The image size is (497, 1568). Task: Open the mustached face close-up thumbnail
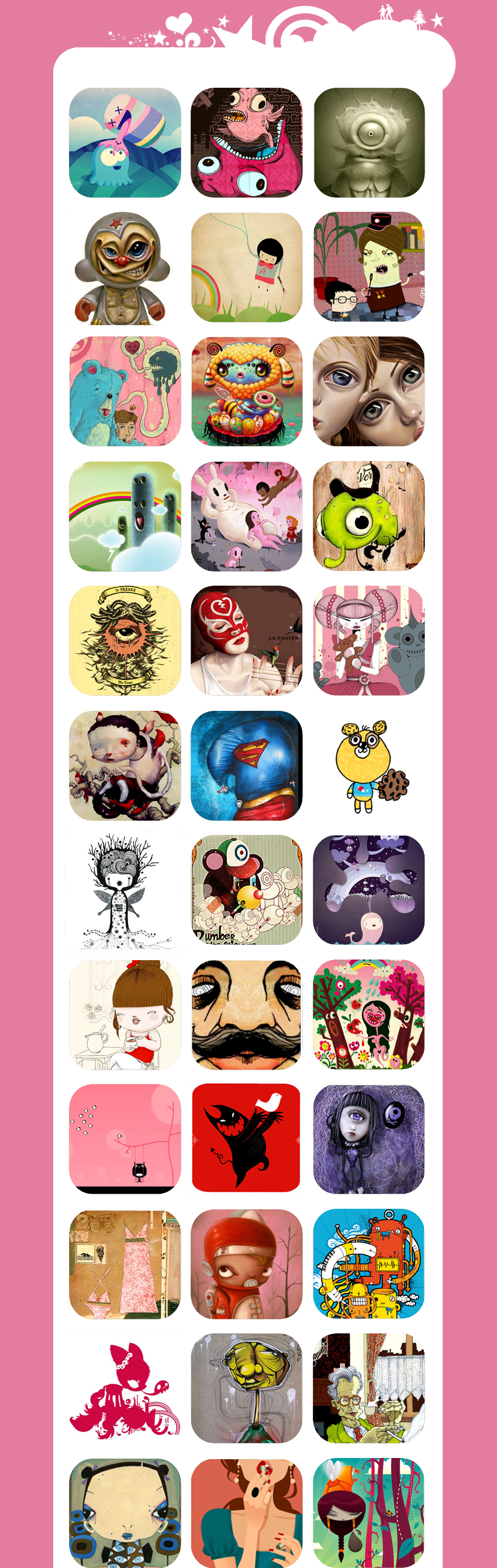246,1014
